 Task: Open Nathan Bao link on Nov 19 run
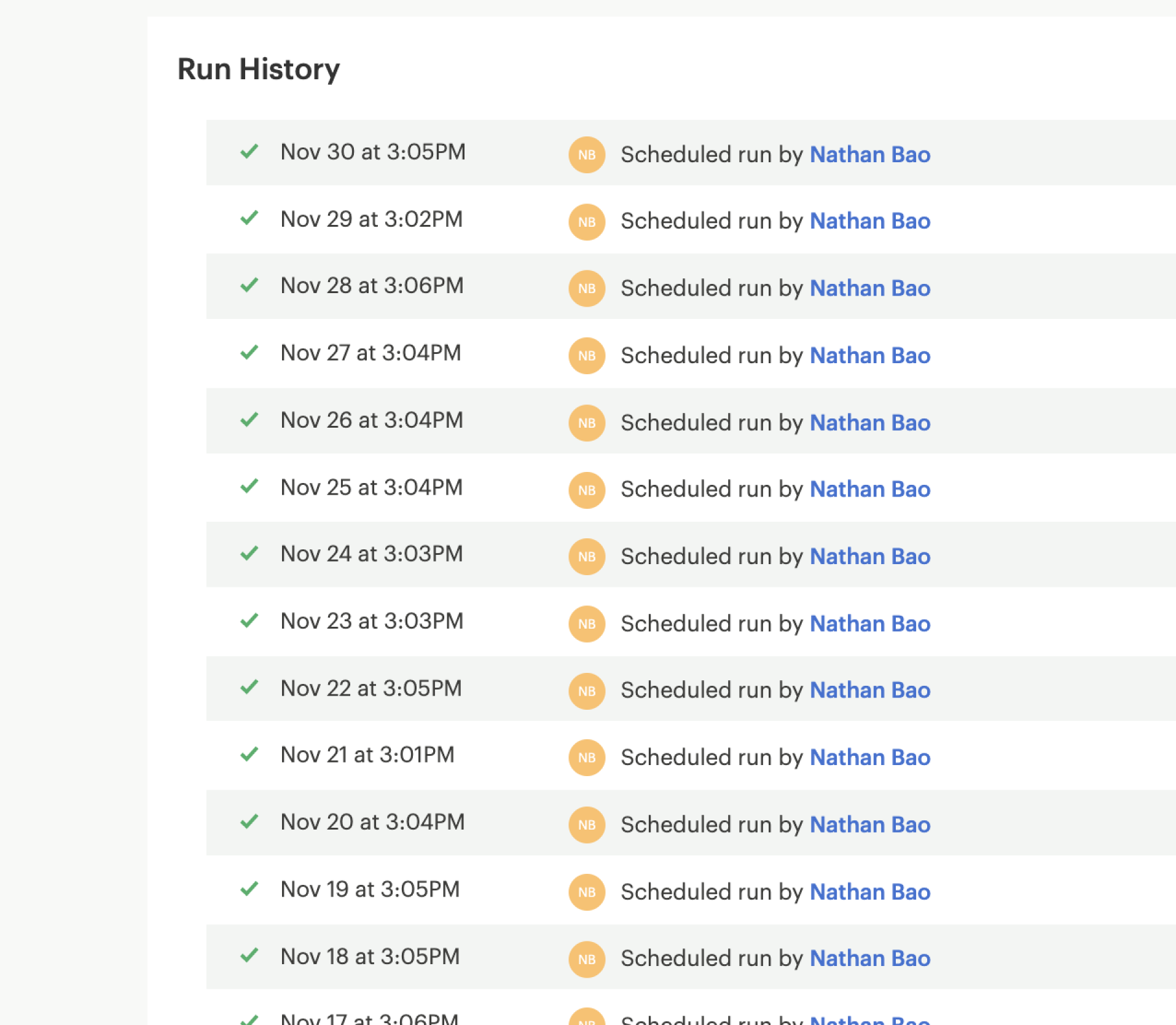(869, 892)
